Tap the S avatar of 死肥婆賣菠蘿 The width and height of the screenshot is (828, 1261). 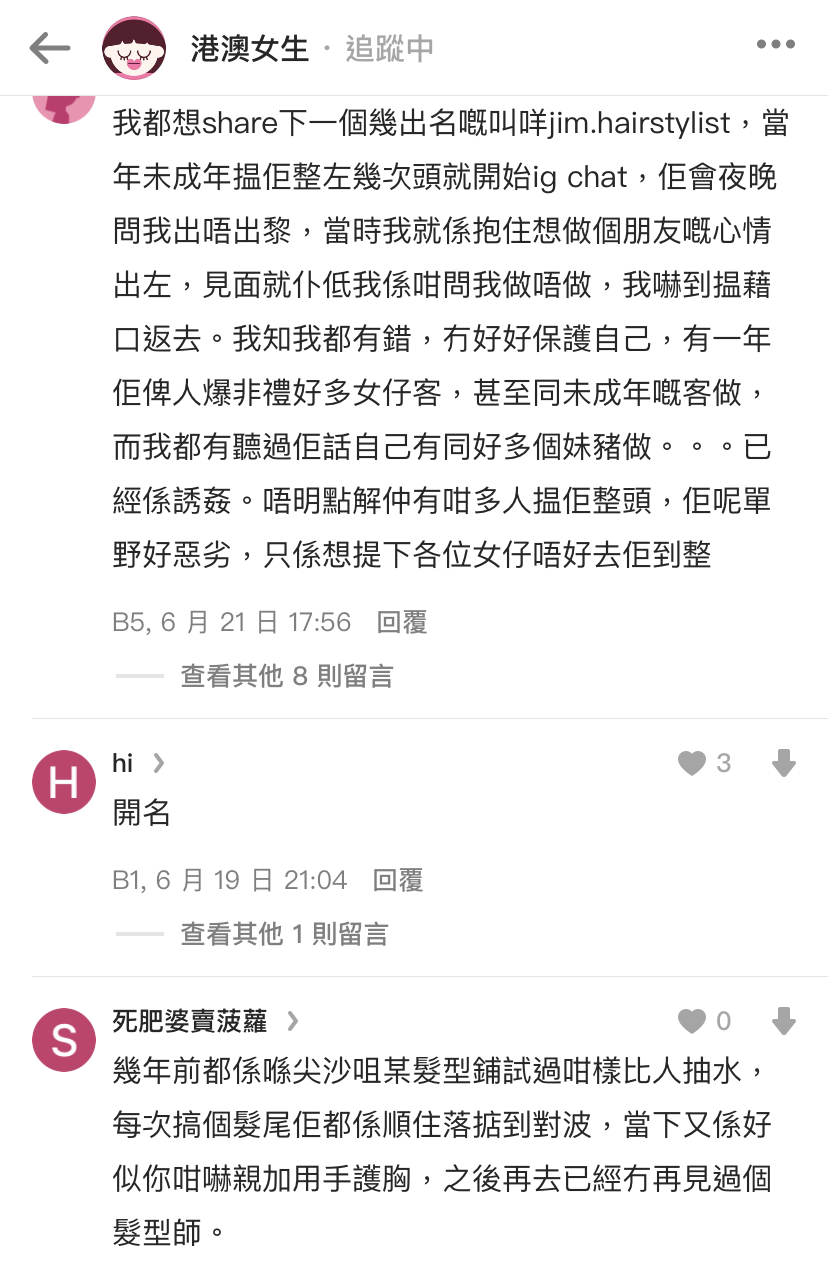pyautogui.click(x=64, y=1040)
